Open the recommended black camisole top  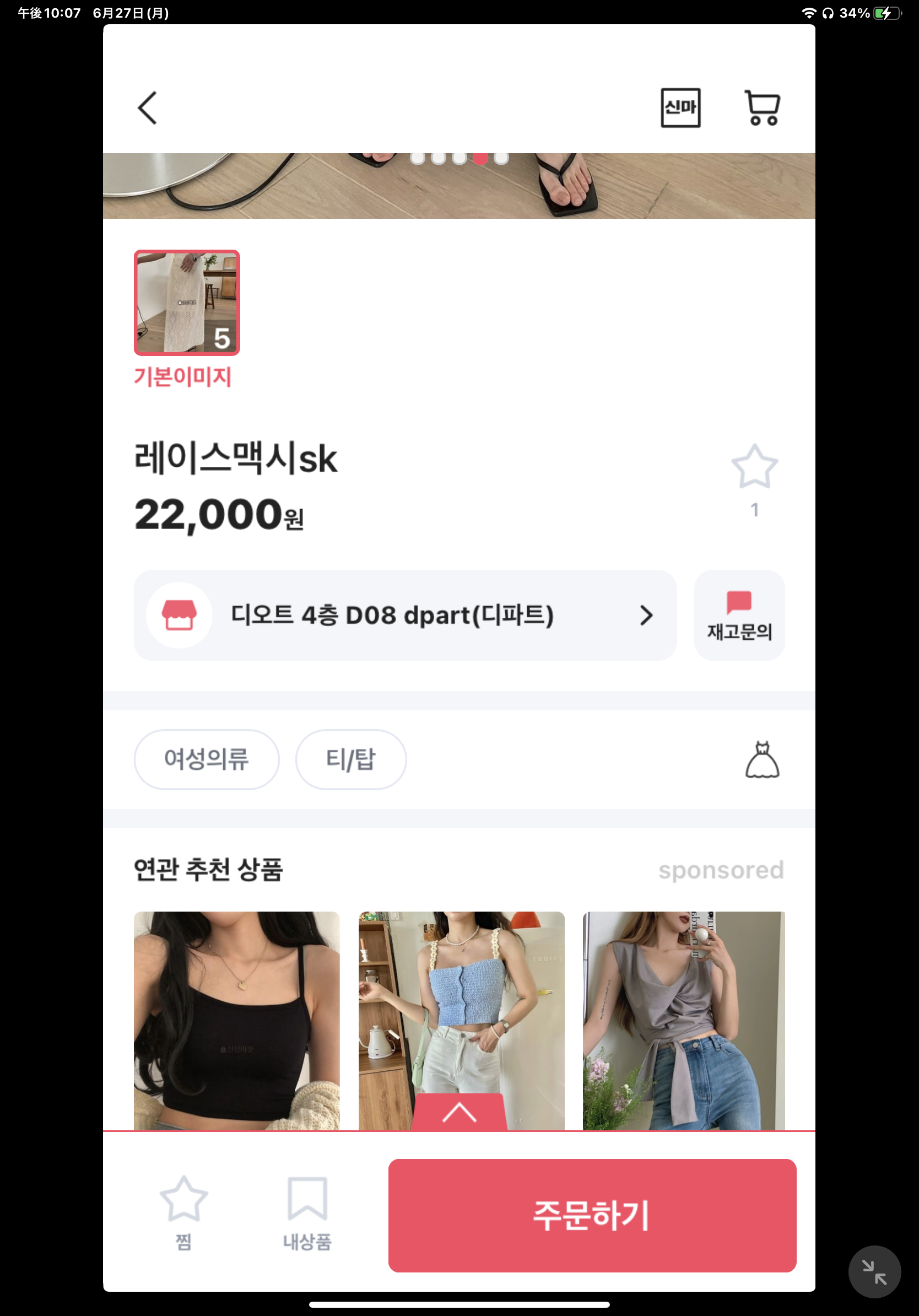[236, 1020]
